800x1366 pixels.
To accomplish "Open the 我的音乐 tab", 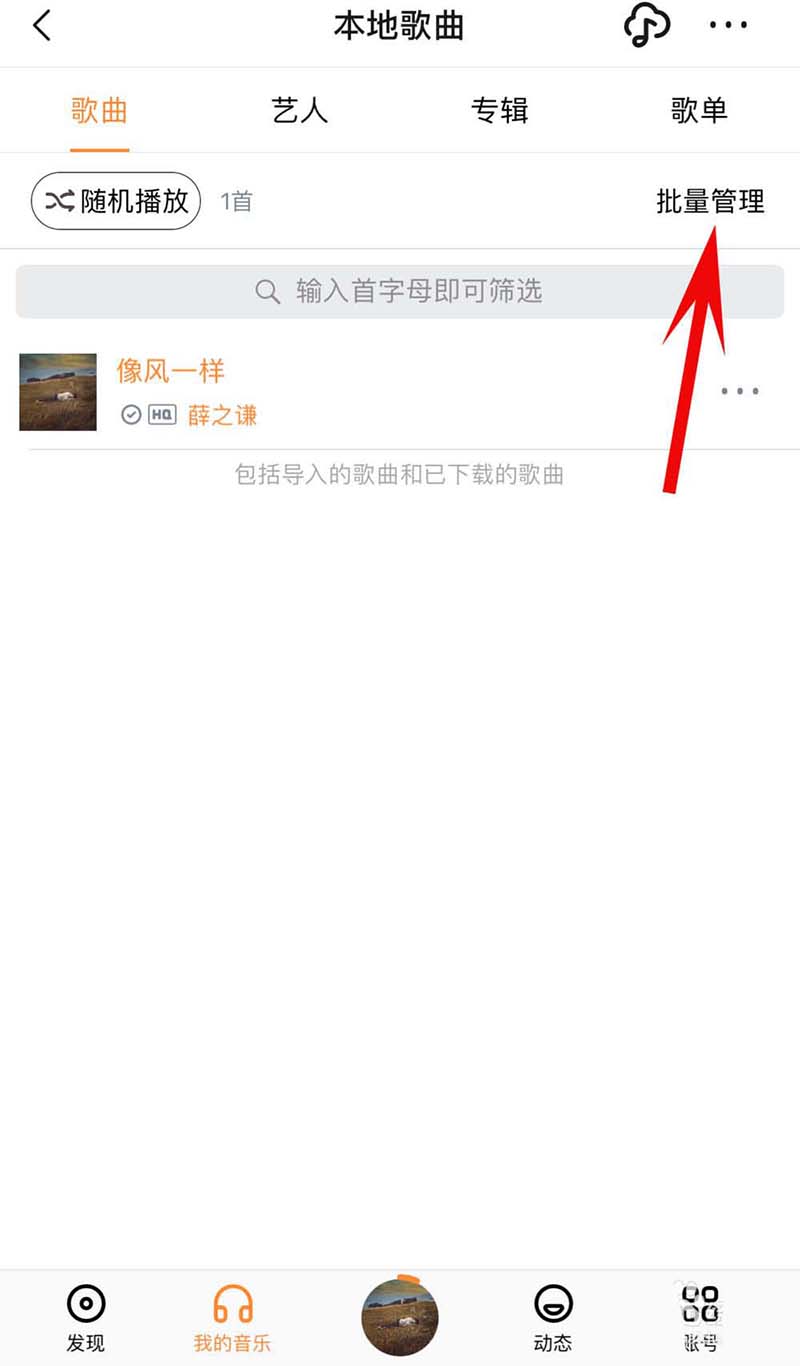I will tap(232, 1318).
